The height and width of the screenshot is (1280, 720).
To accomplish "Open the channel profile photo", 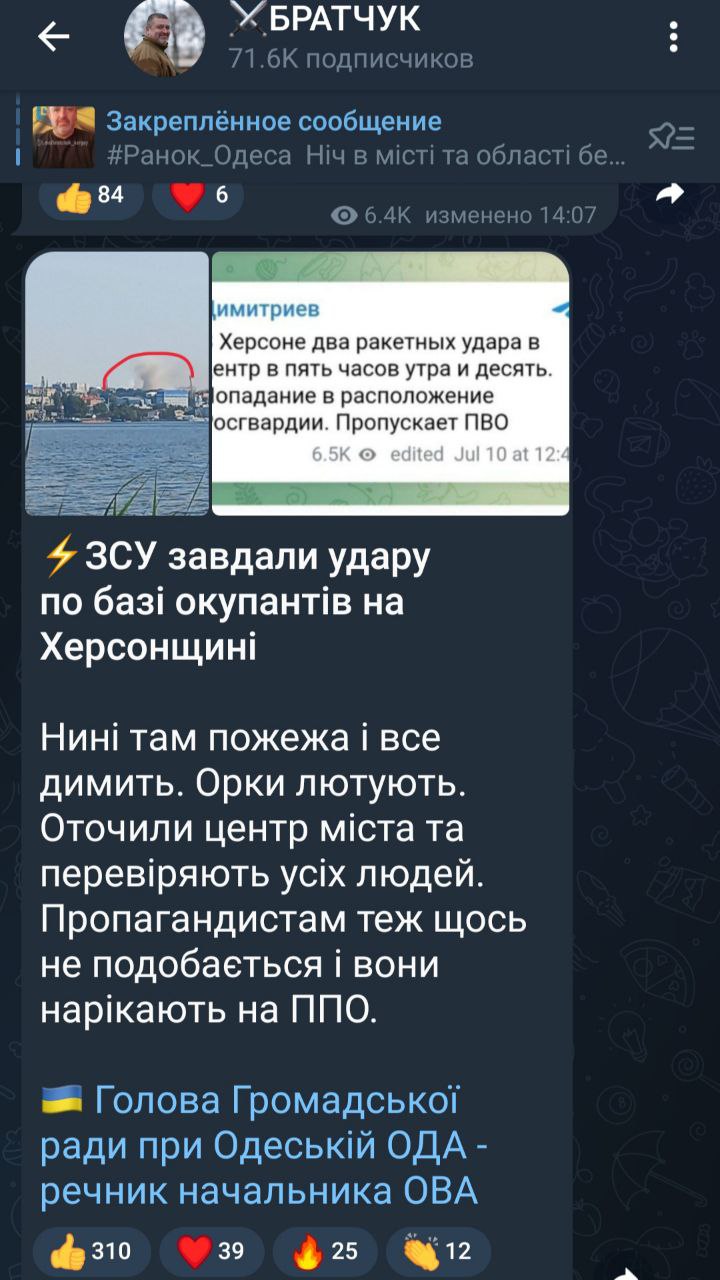I will (163, 37).
